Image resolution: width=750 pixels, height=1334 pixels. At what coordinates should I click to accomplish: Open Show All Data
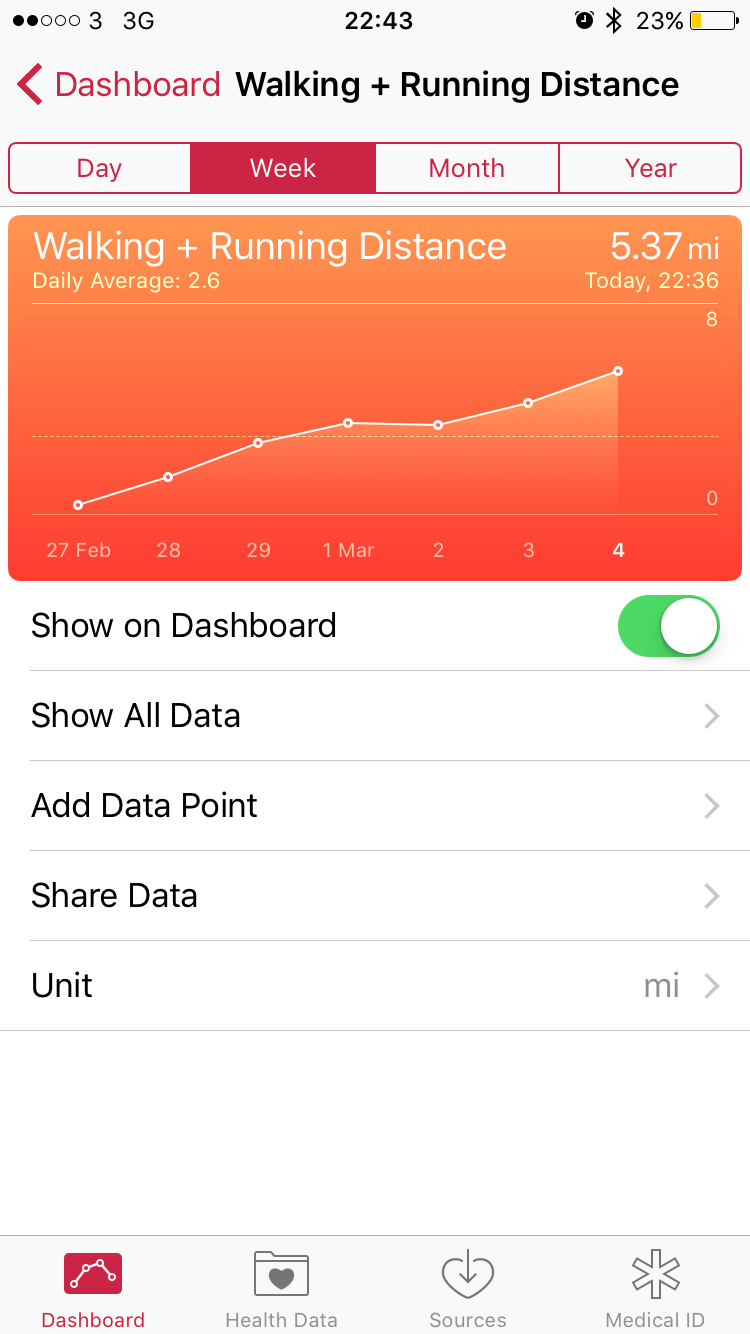[375, 716]
